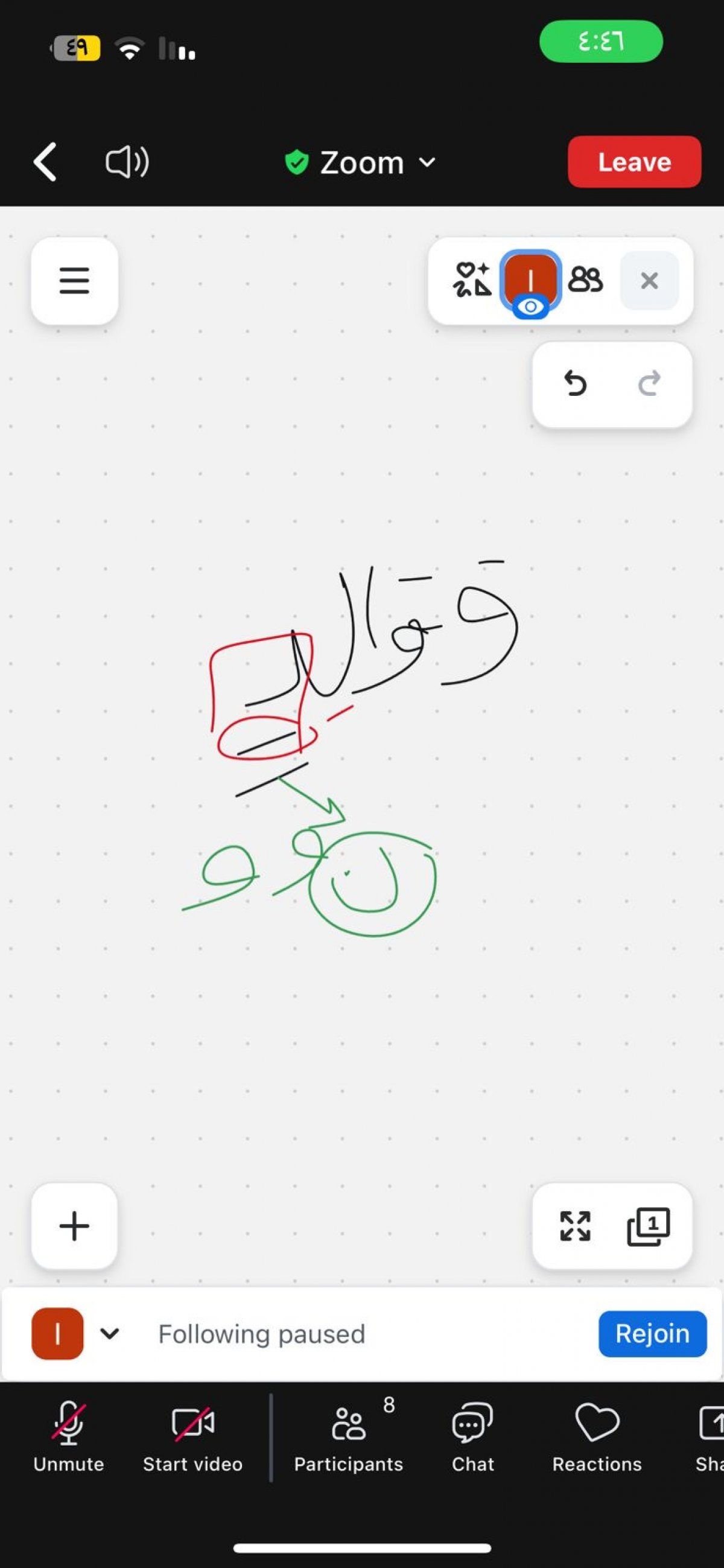Start video camera
The height and width of the screenshot is (1568, 724).
click(193, 1439)
